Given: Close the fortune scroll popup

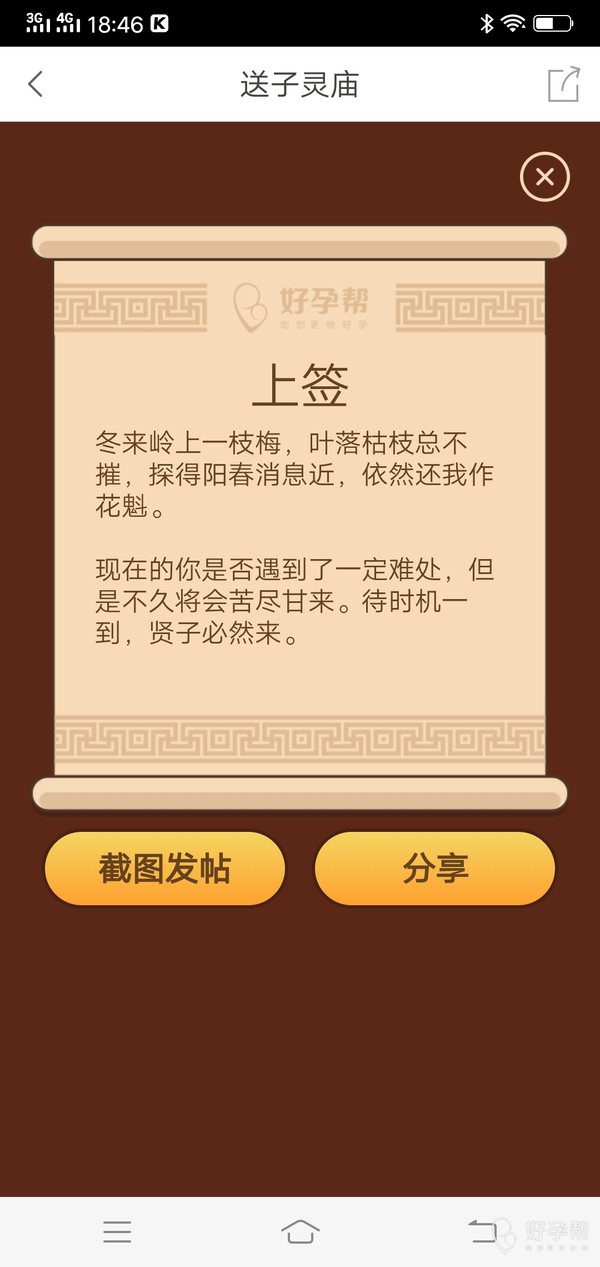Looking at the screenshot, I should tap(544, 178).
